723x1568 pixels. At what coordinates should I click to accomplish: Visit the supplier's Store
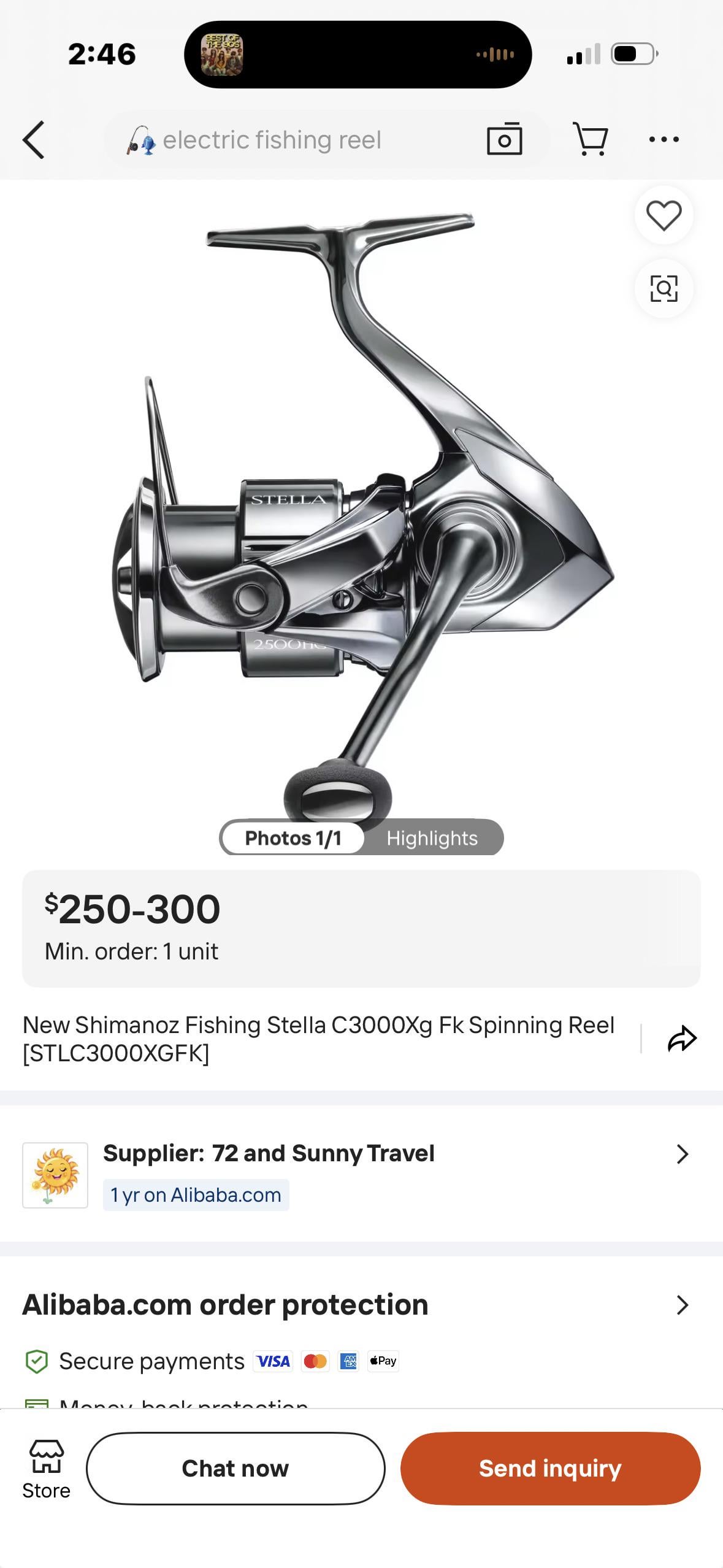coord(46,1469)
